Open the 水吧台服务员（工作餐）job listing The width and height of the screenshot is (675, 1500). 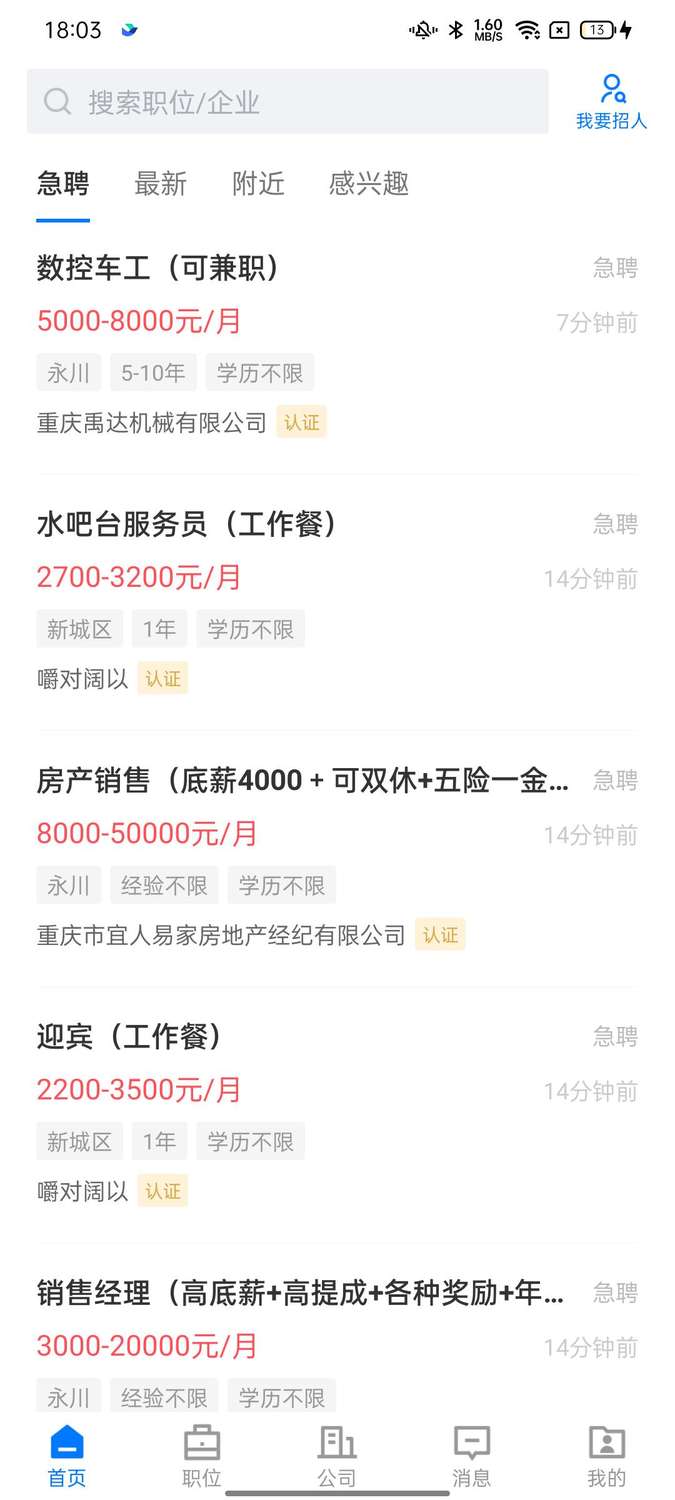pos(300,600)
